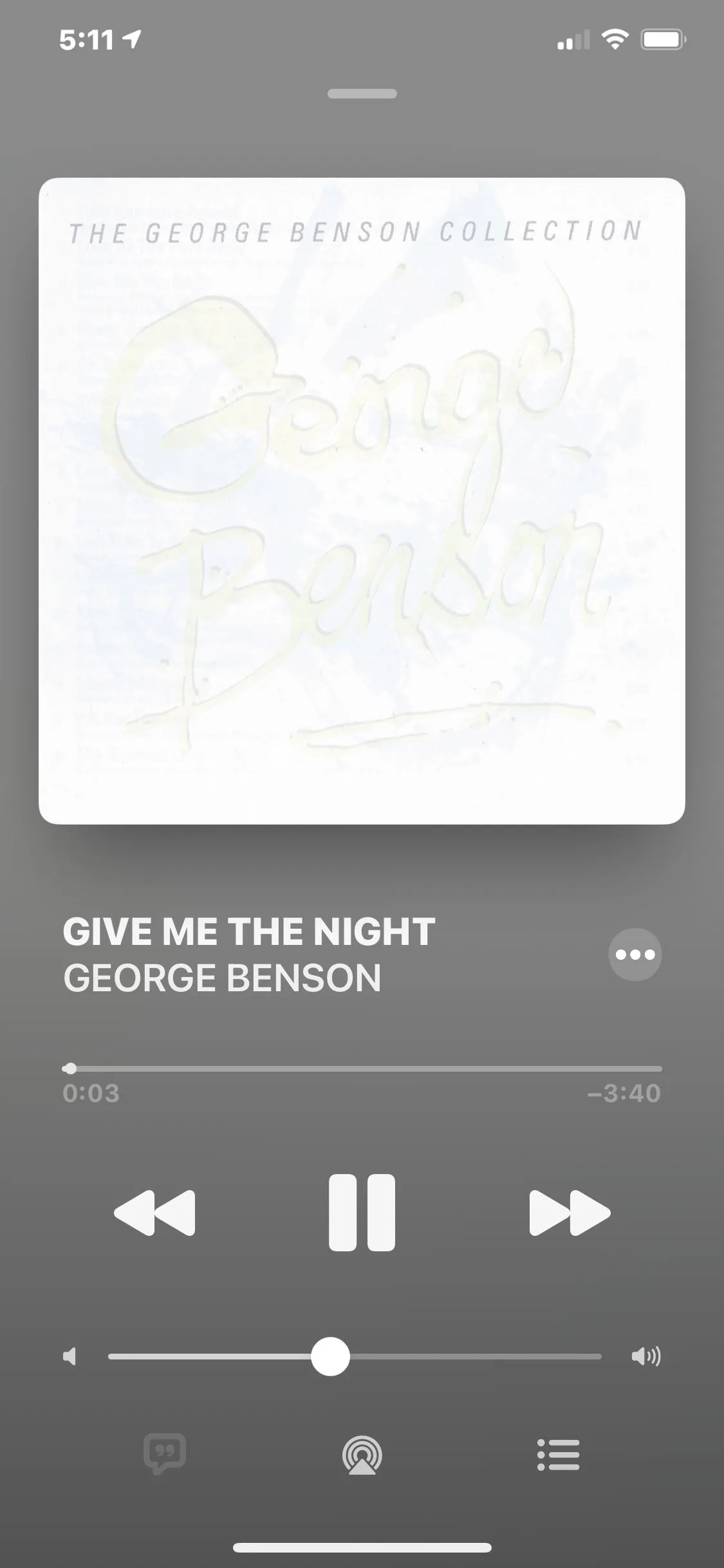The width and height of the screenshot is (724, 1568).
Task: Show the Up Next queue list
Action: [x=559, y=1455]
